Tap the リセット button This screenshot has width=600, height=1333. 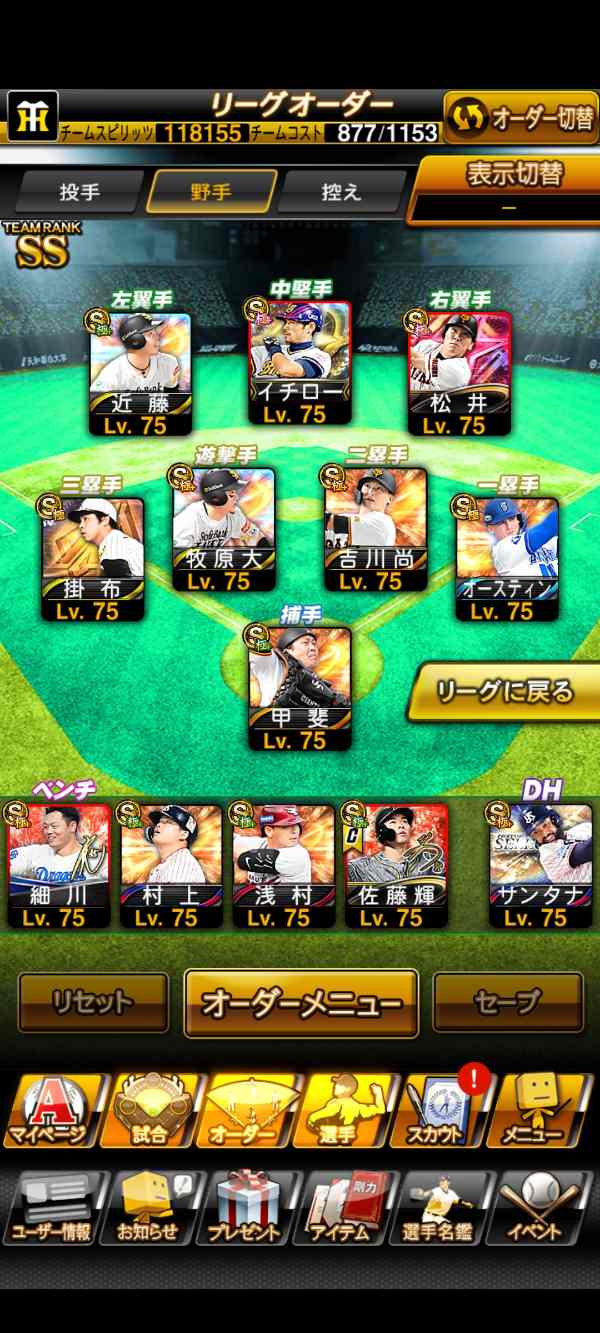(94, 1002)
